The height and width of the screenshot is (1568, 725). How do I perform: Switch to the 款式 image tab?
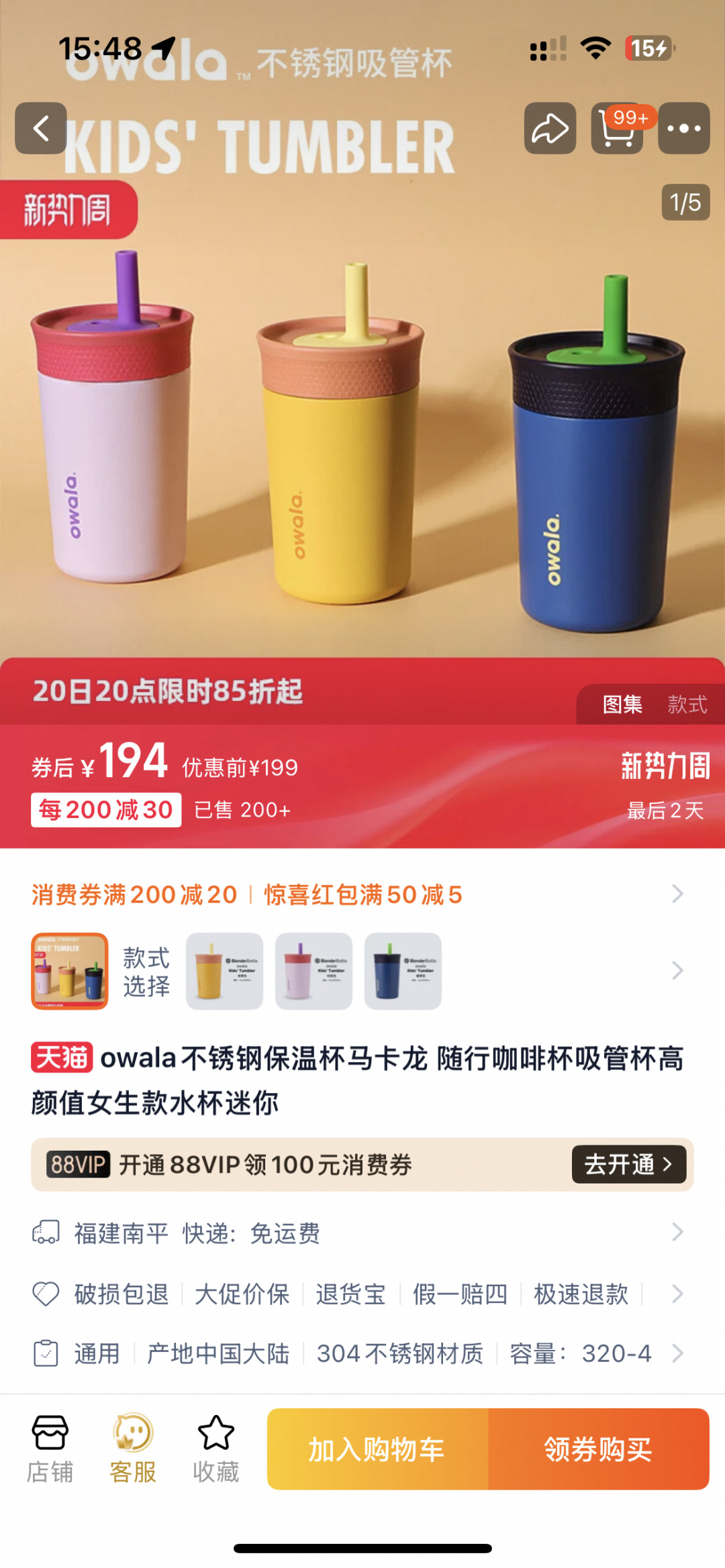687,704
